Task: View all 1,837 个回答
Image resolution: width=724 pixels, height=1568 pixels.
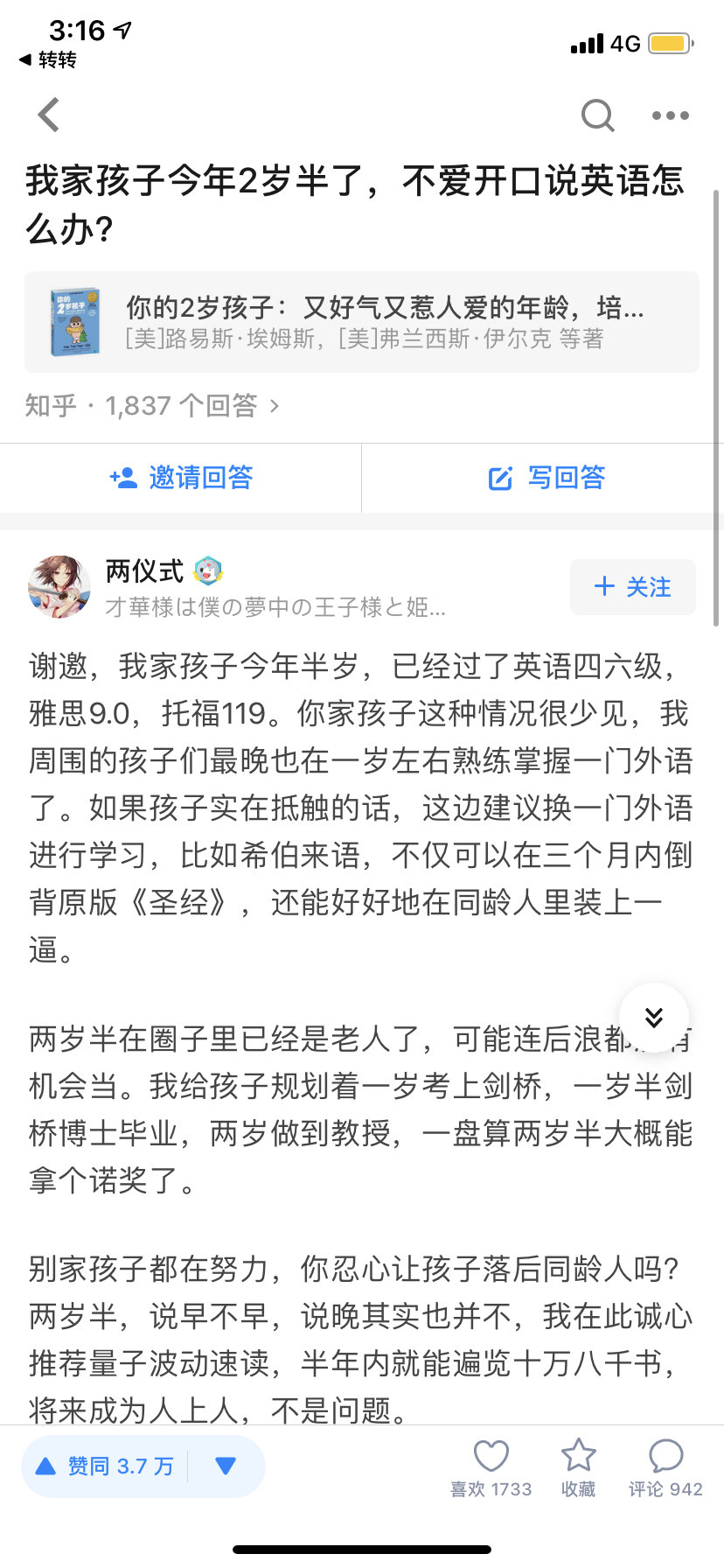Action: pos(152,405)
